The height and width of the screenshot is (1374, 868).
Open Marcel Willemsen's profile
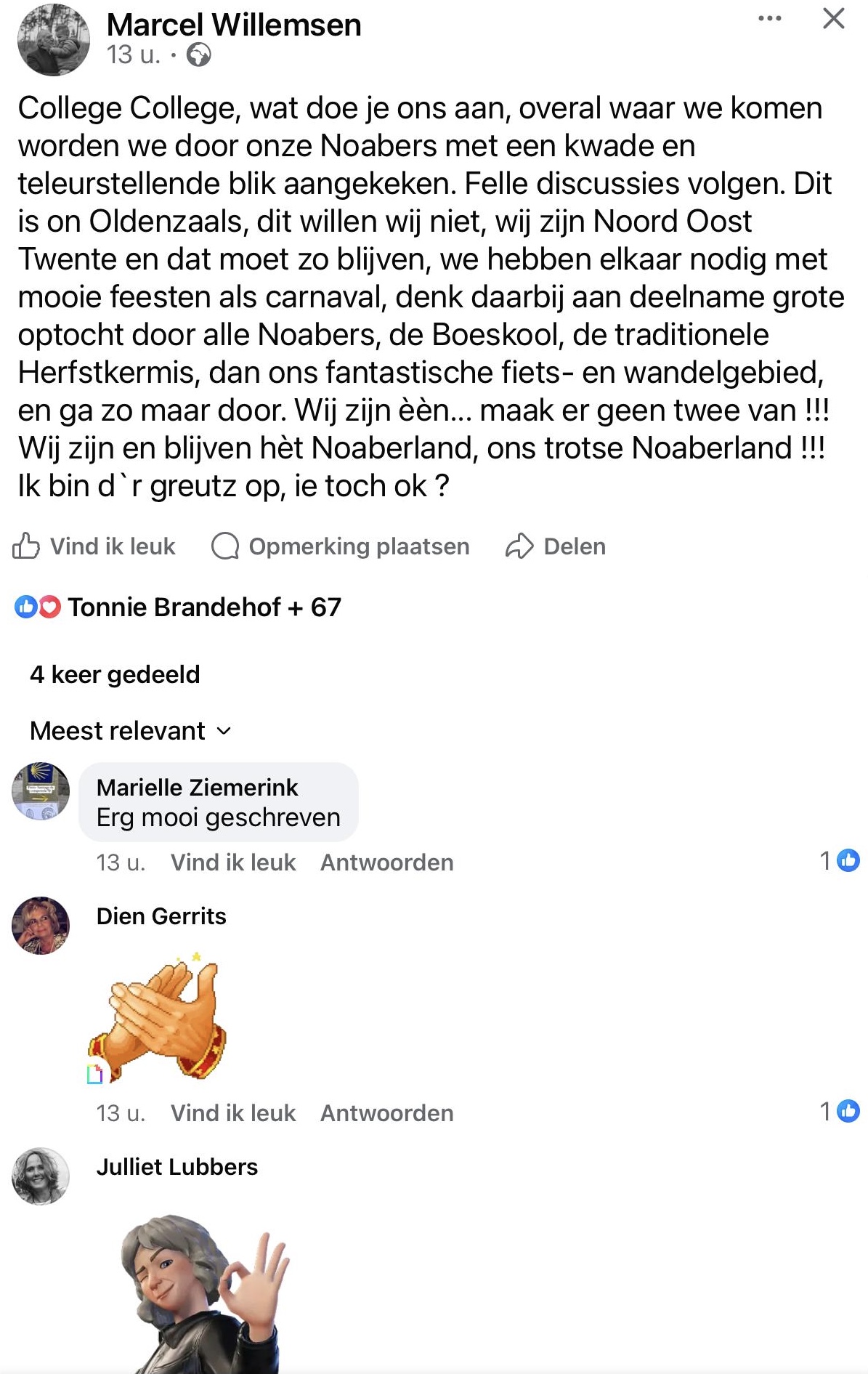pyautogui.click(x=233, y=25)
